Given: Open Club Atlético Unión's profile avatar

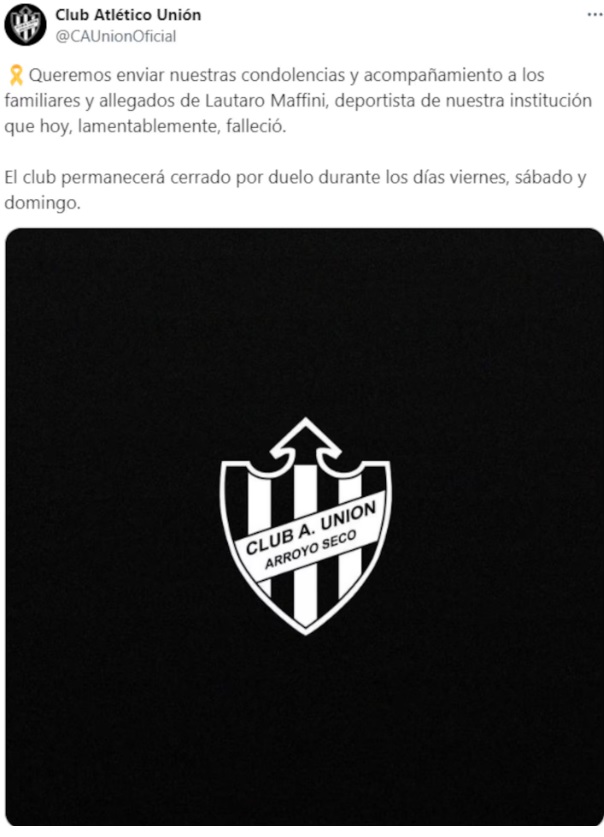Looking at the screenshot, I should point(24,25).
